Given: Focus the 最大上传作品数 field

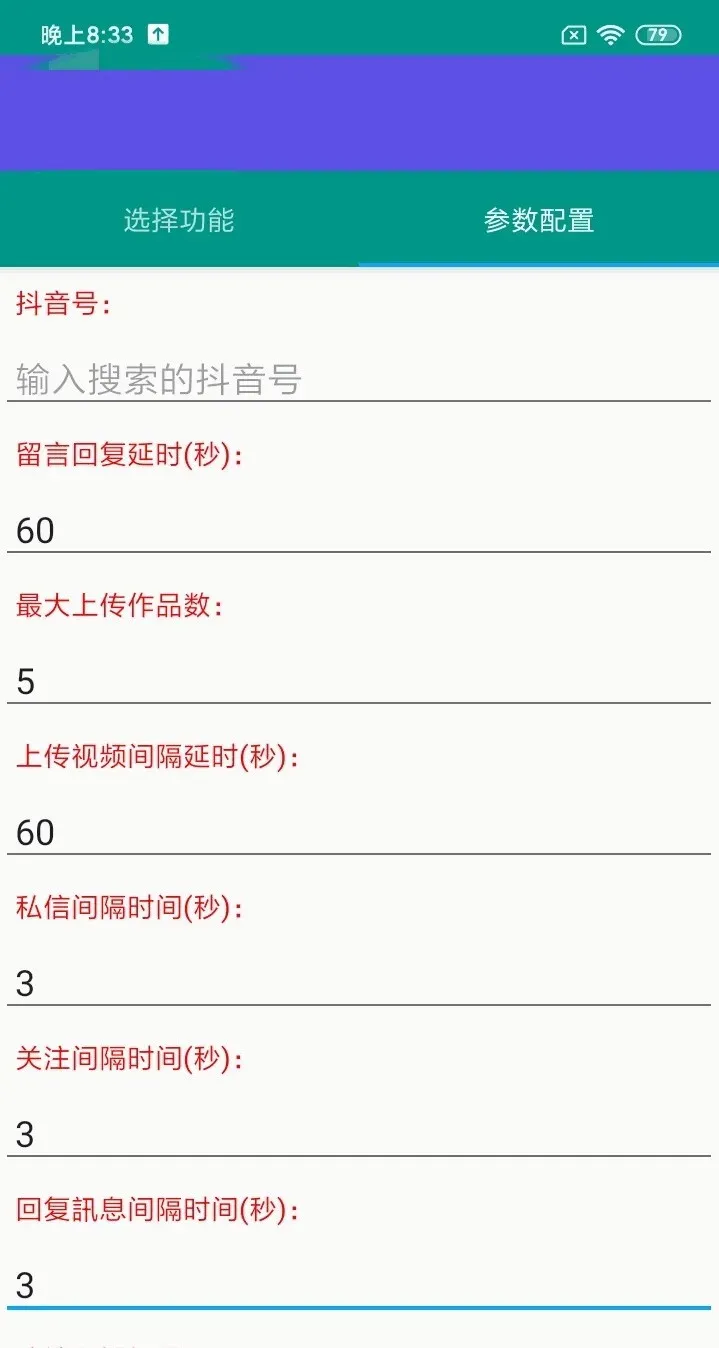Looking at the screenshot, I should (358, 682).
